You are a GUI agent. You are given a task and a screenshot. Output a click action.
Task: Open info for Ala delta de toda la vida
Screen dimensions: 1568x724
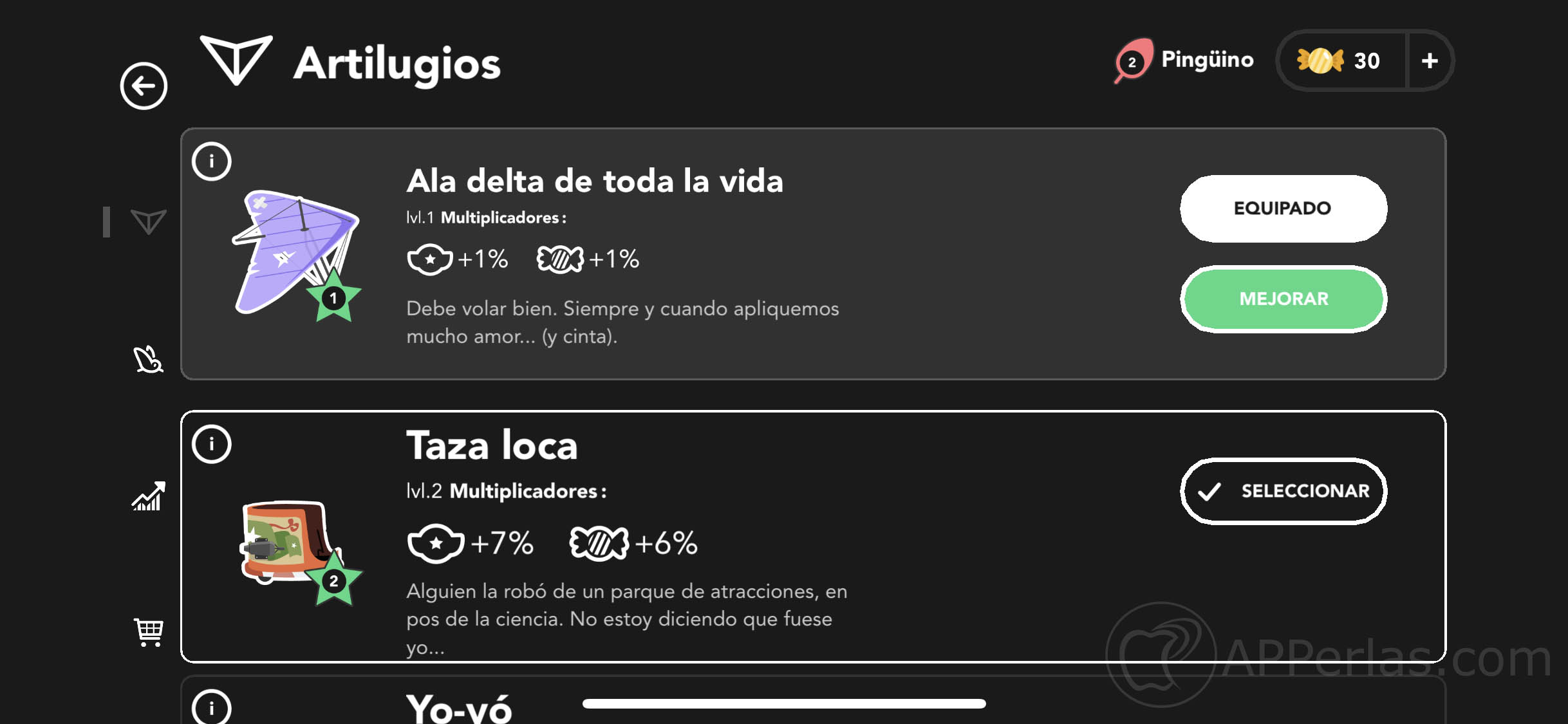pos(211,161)
